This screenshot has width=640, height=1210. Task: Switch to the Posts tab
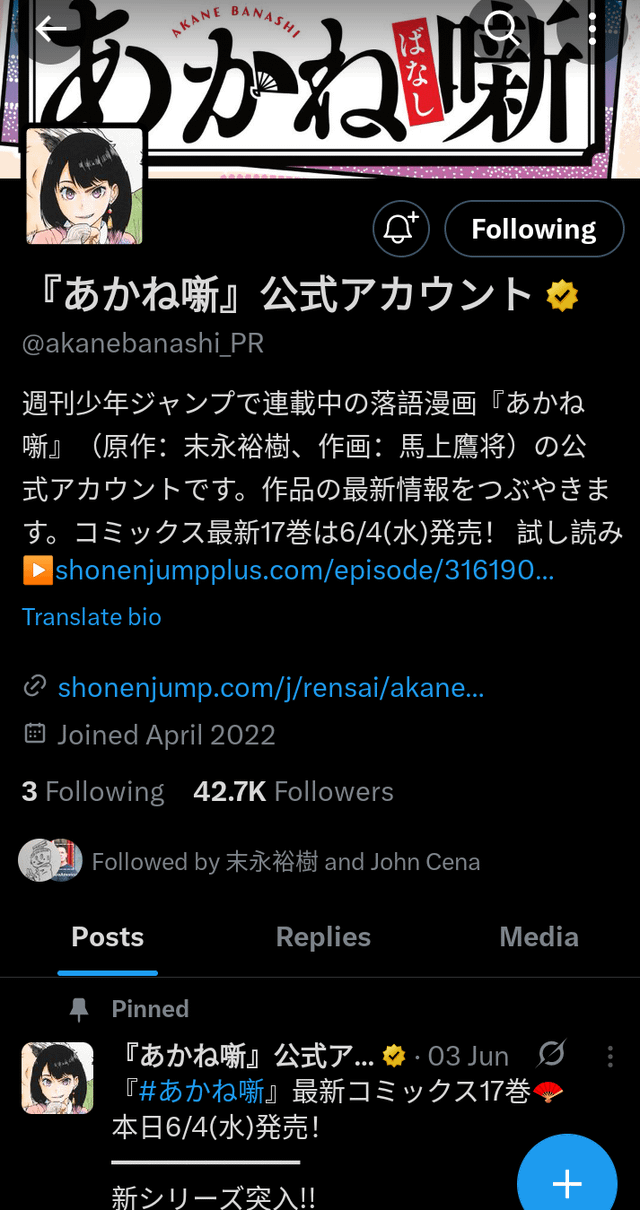click(x=108, y=937)
